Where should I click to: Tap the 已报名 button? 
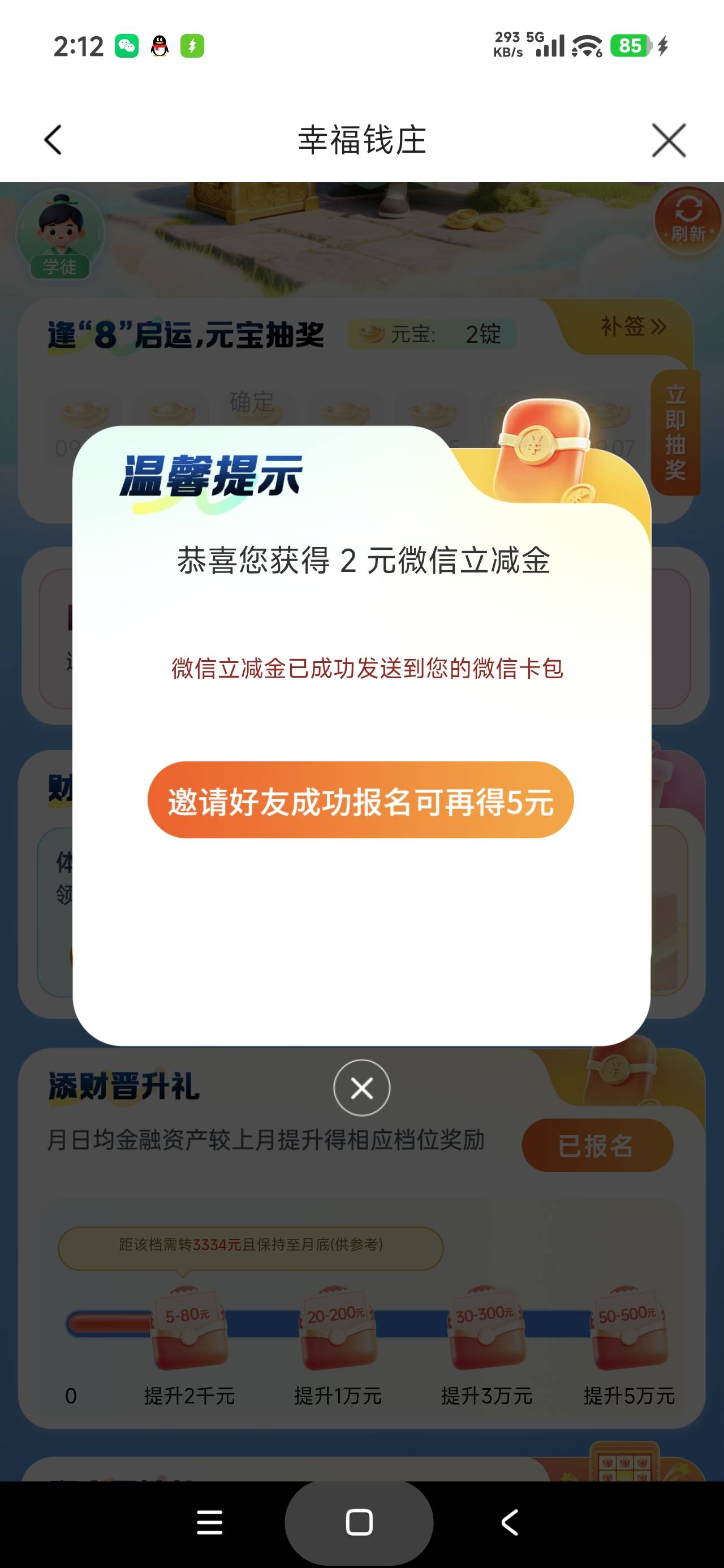coord(597,1145)
